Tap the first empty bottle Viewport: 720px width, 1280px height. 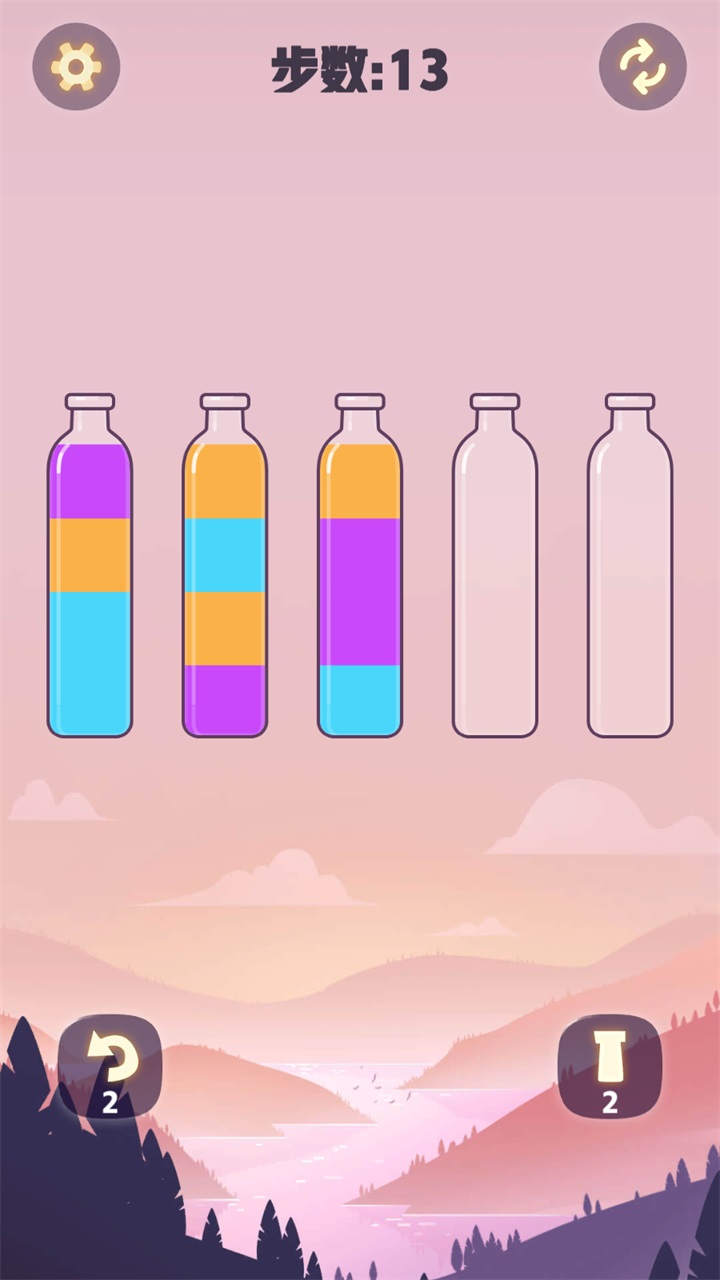click(x=495, y=565)
